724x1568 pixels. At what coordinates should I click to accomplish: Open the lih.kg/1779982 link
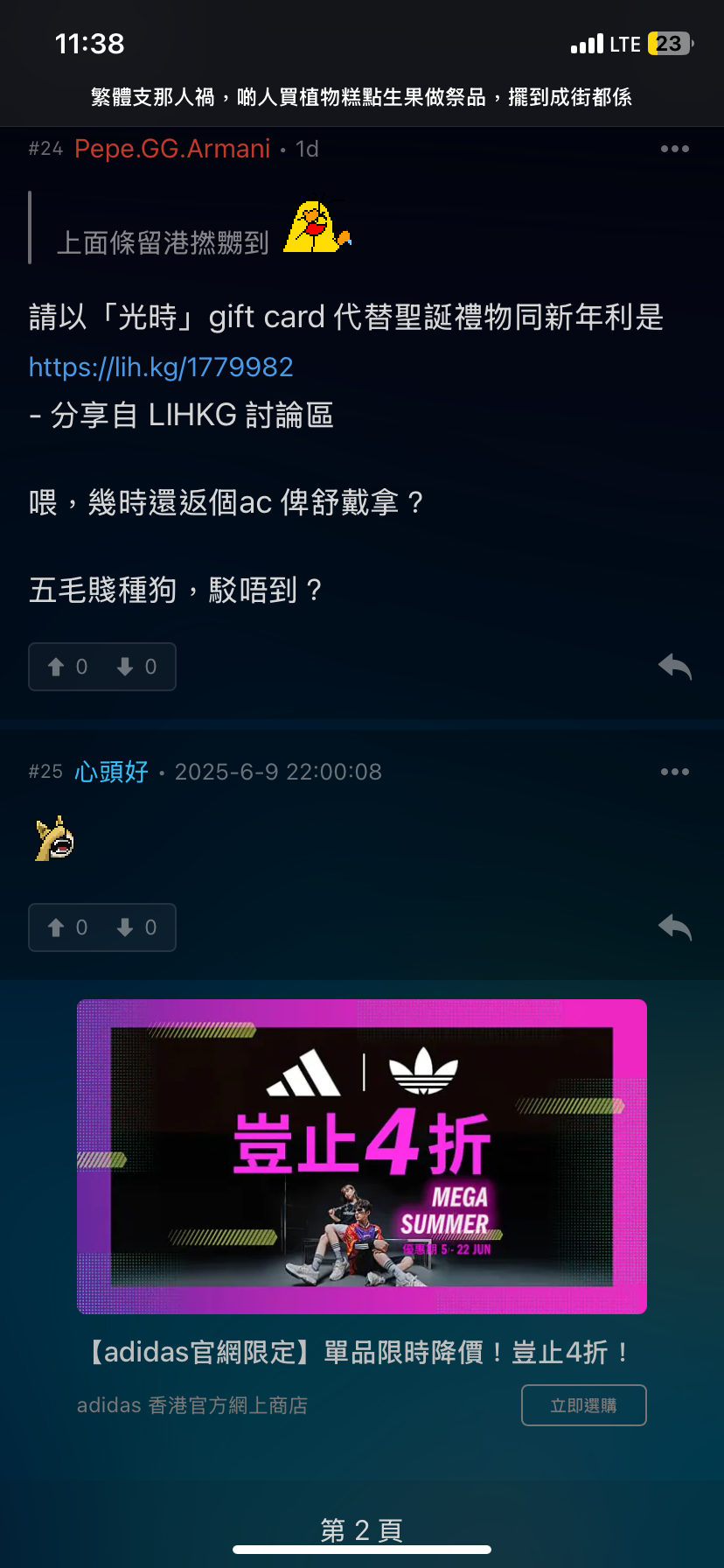161,367
